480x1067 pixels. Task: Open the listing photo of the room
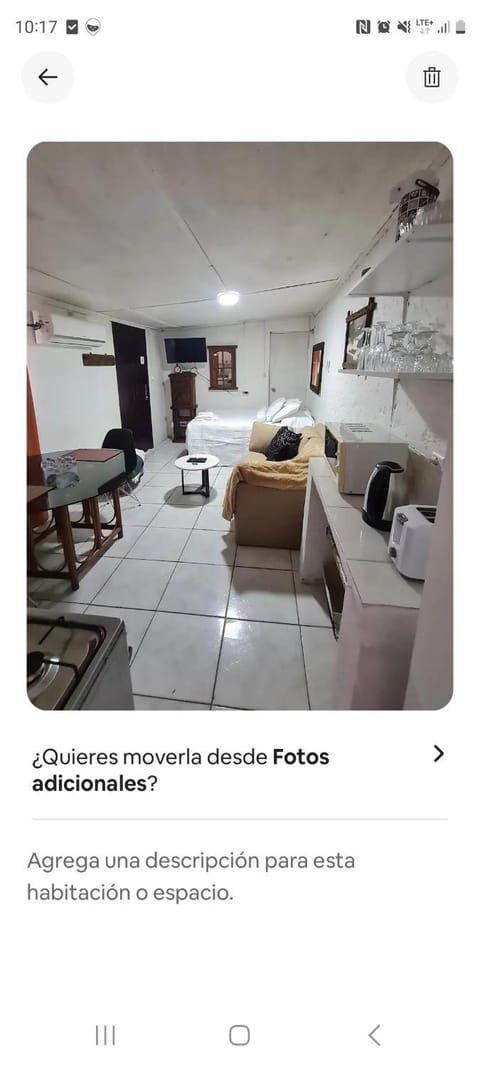pyautogui.click(x=240, y=426)
